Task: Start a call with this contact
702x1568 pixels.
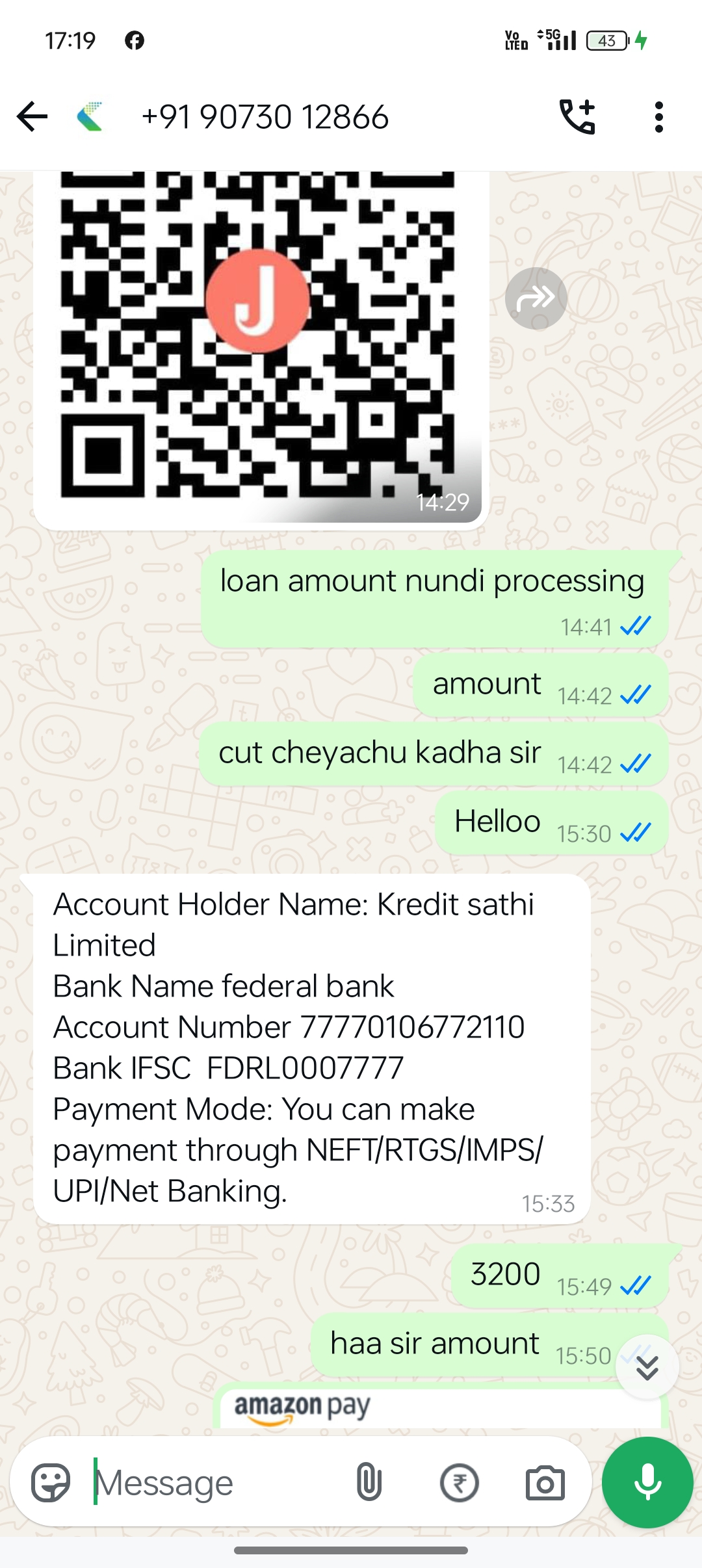Action: (577, 118)
